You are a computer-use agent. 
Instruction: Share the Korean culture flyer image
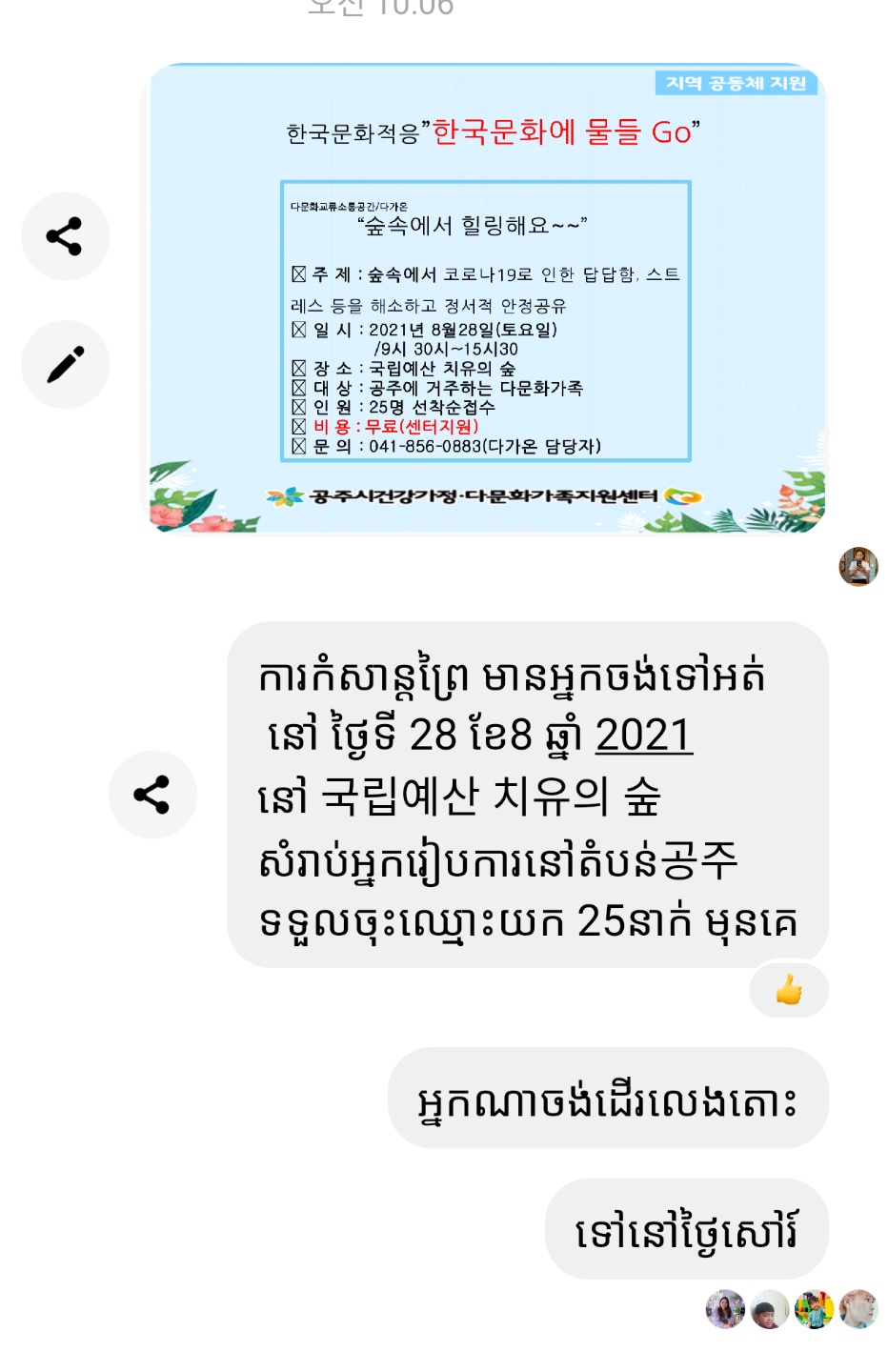[65, 236]
